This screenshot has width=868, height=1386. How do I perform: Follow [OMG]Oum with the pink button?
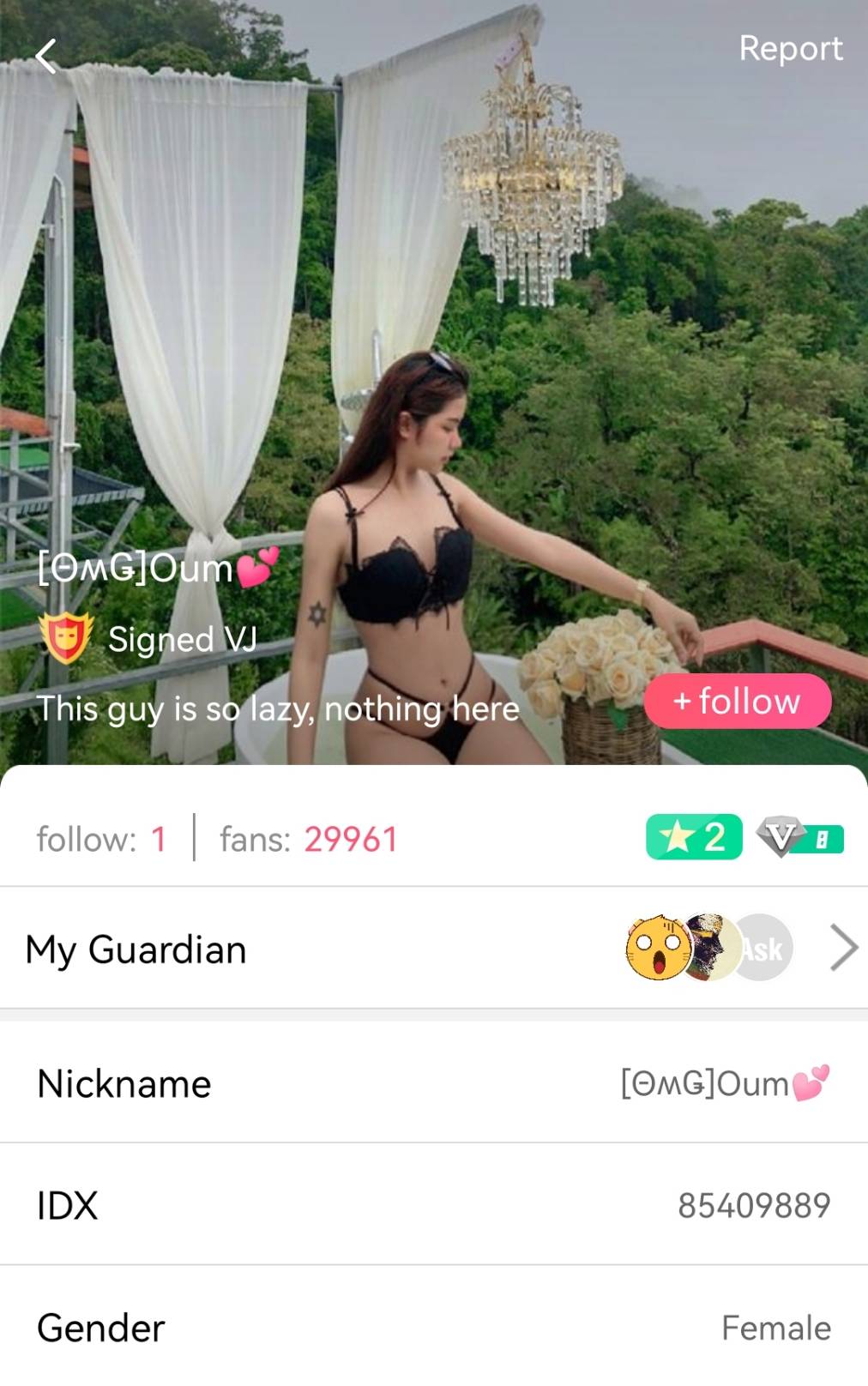click(x=737, y=702)
